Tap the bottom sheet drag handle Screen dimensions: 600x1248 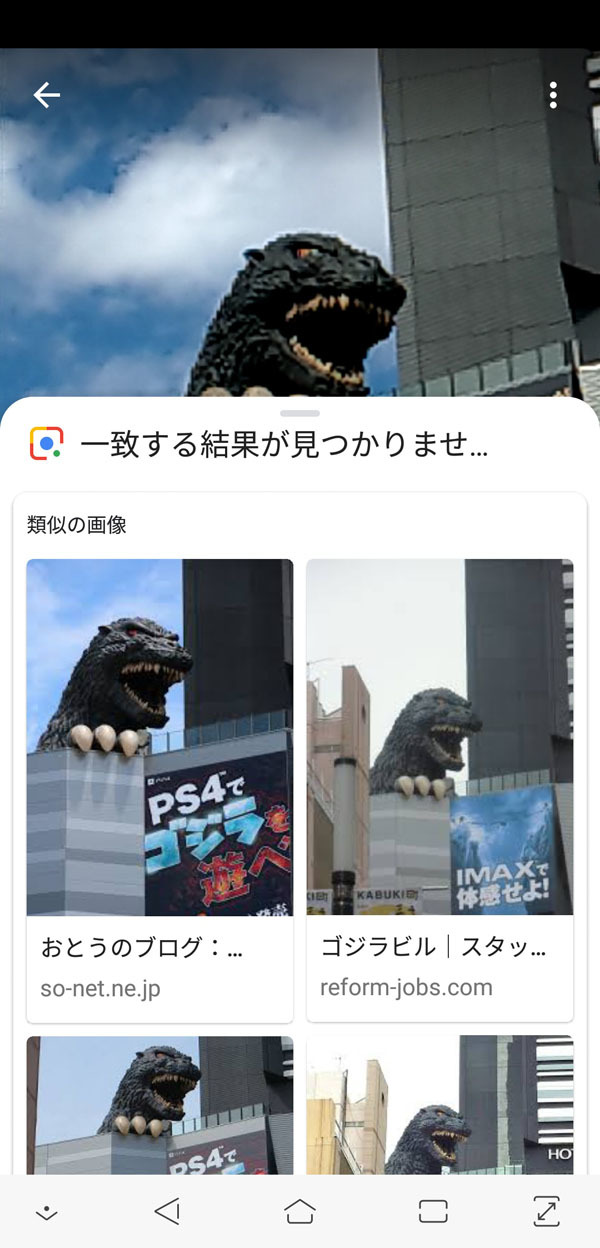300,413
